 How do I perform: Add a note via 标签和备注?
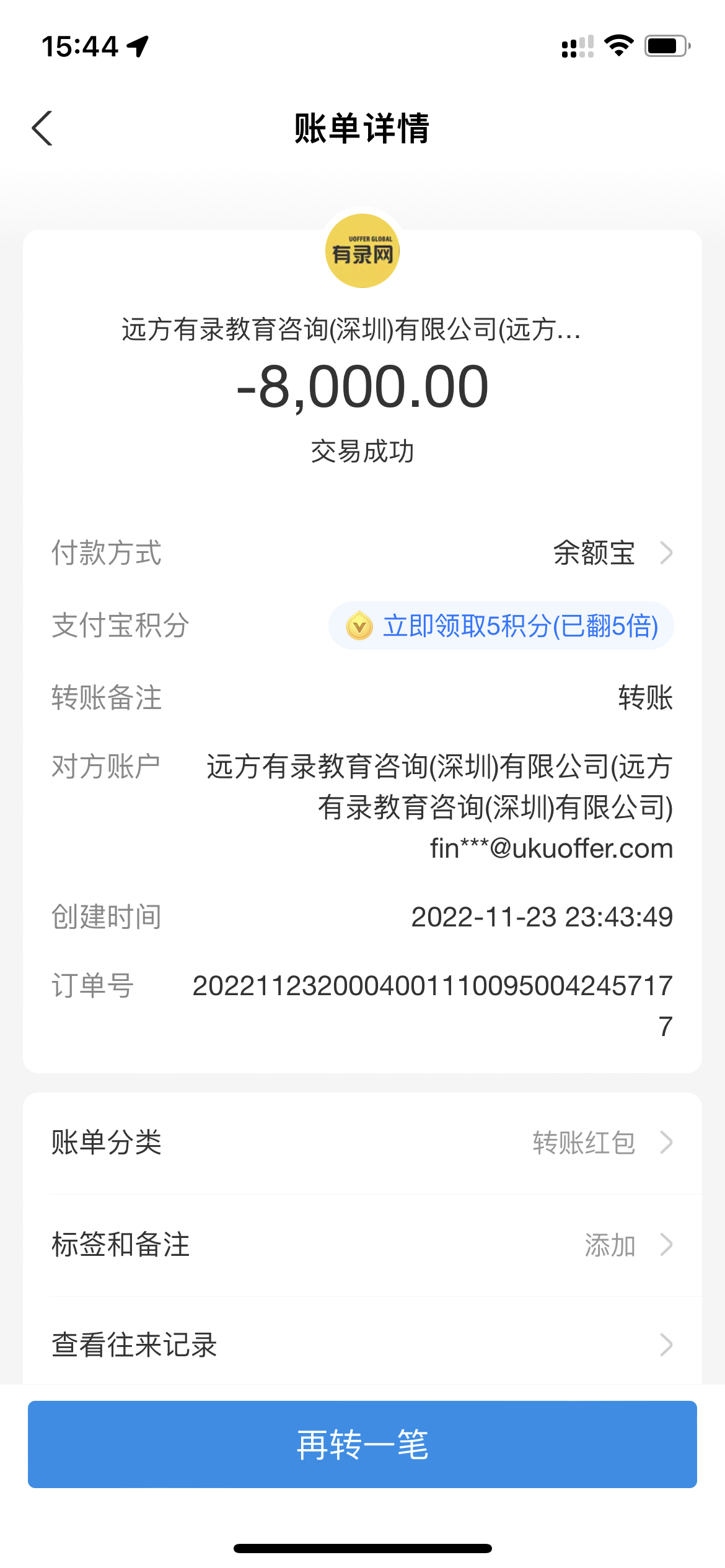pyautogui.click(x=362, y=1245)
